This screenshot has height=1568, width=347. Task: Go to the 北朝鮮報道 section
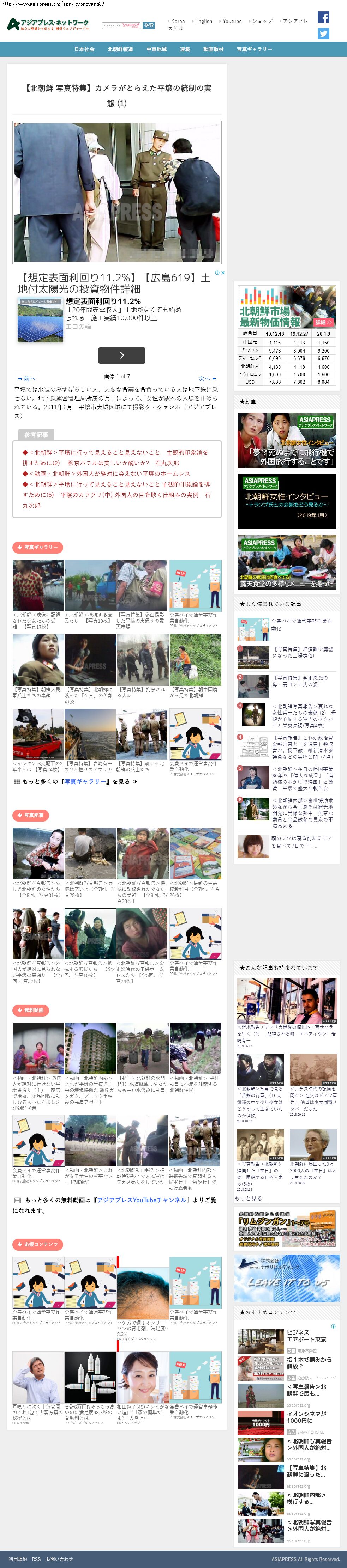120,49
